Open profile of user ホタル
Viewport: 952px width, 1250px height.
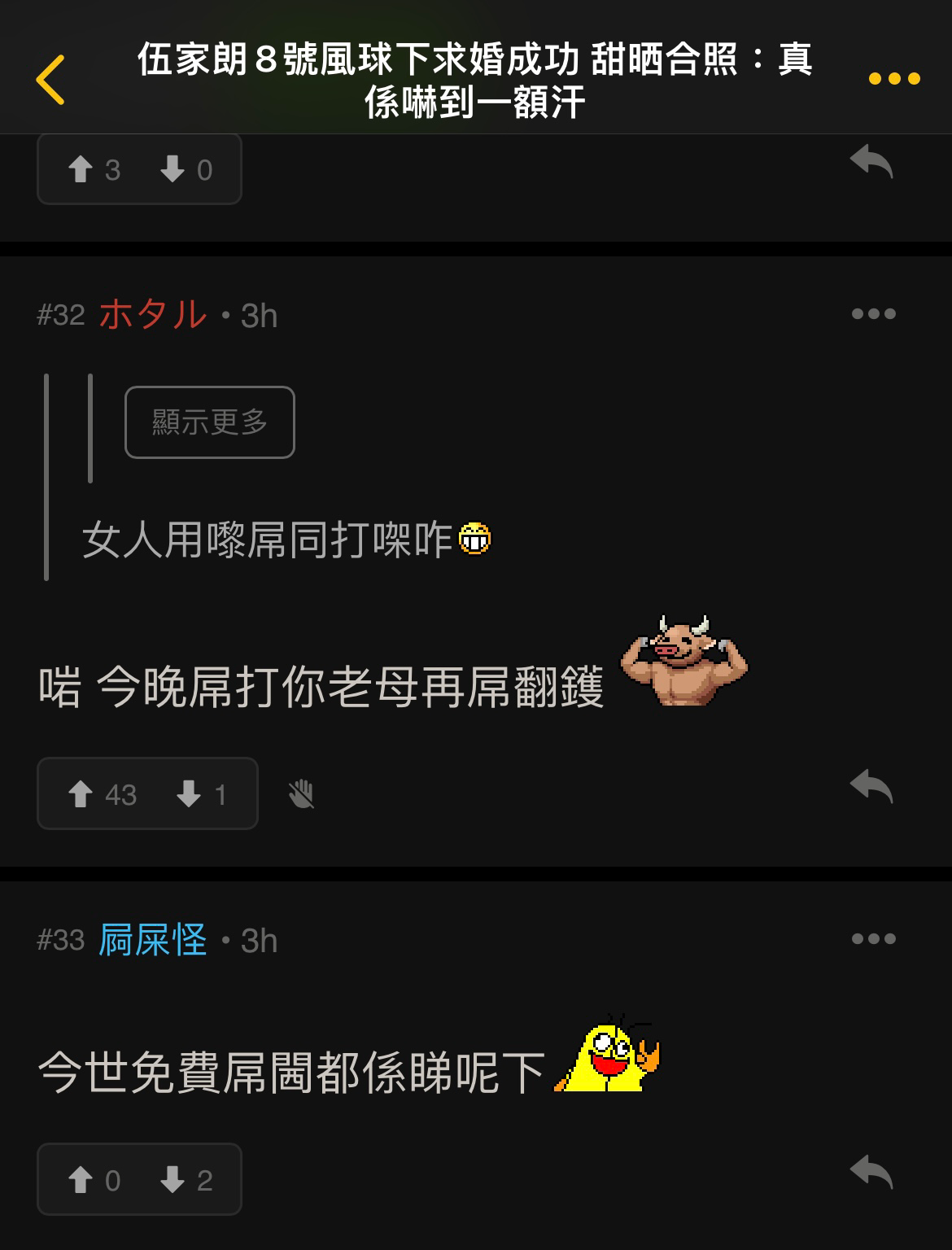pyautogui.click(x=153, y=315)
